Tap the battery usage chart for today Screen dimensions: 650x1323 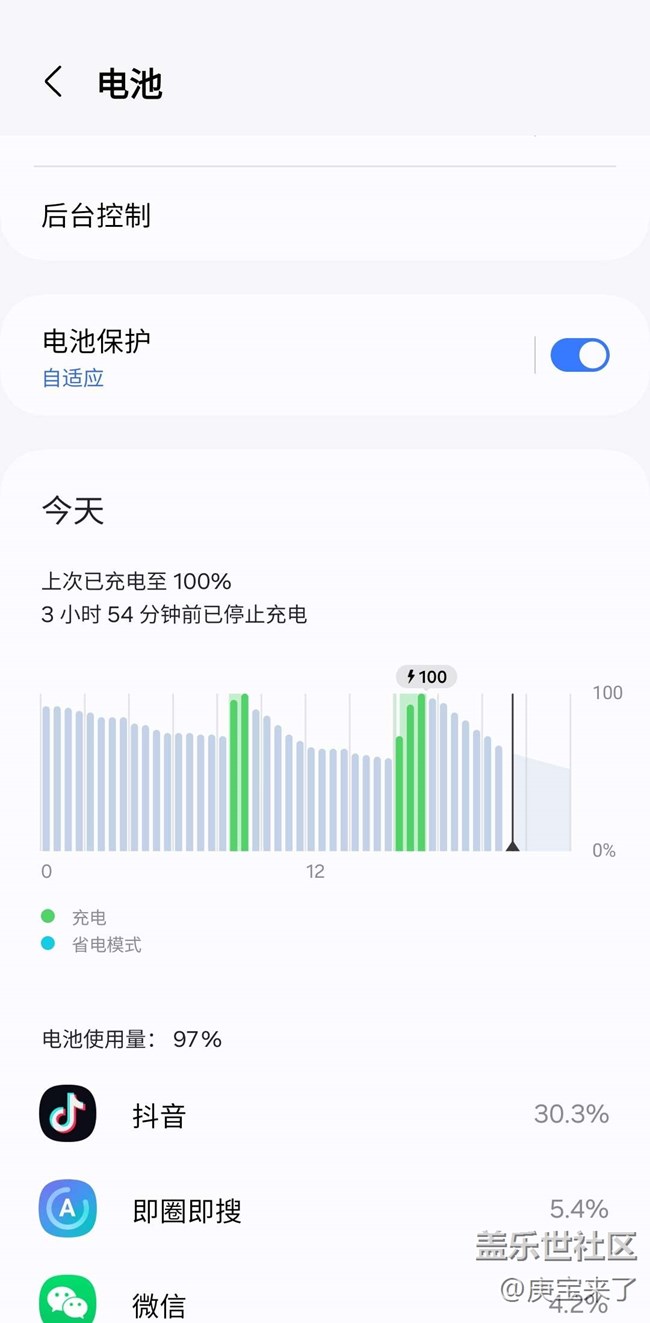click(306, 771)
